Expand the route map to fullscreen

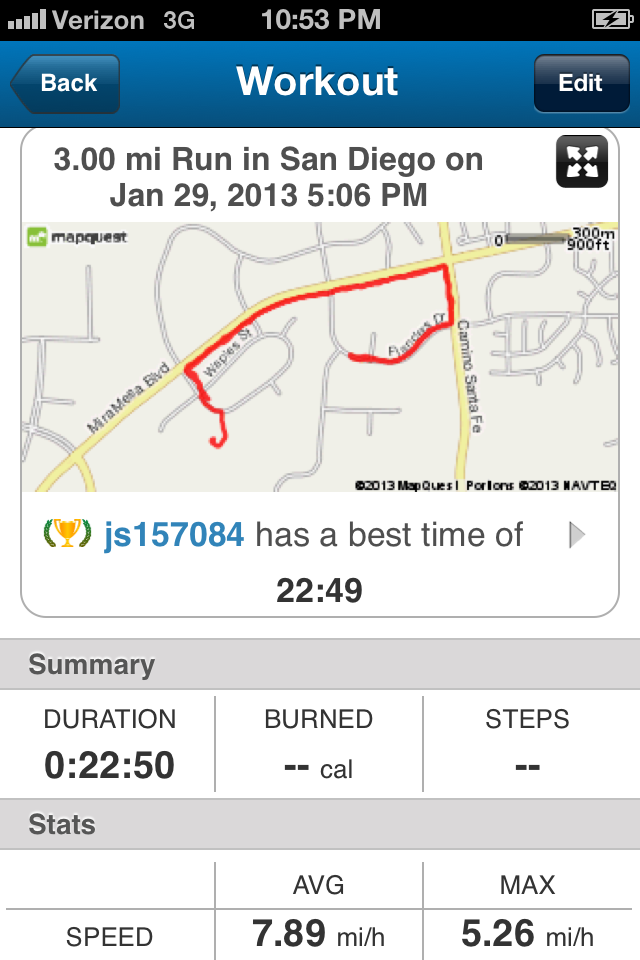click(581, 161)
